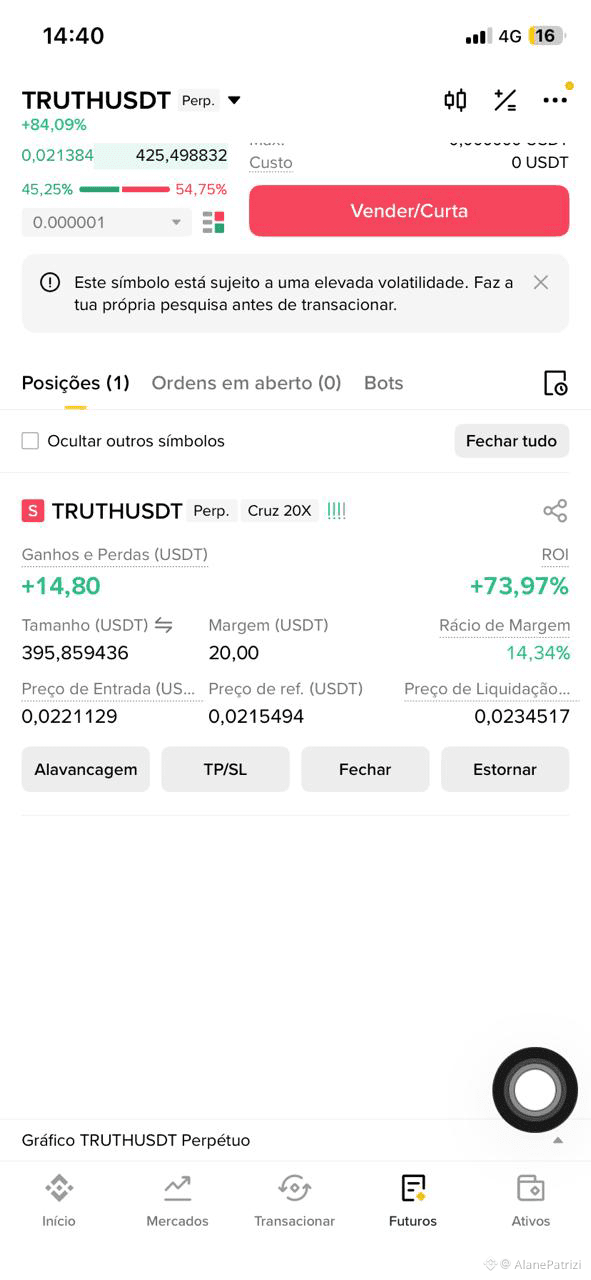Open the candlestick chart icon
This screenshot has height=1280, width=591.
pos(455,100)
